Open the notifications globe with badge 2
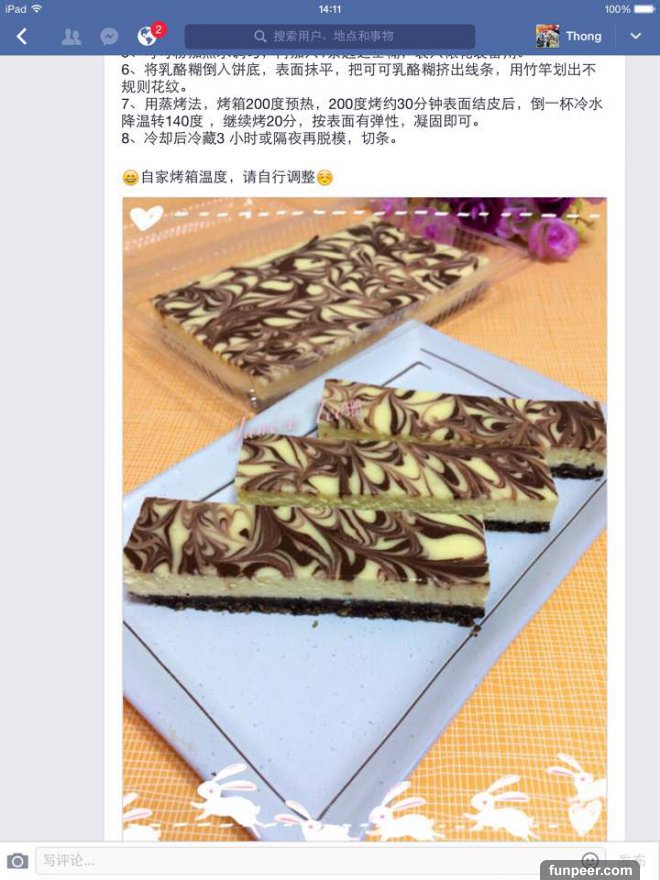The height and width of the screenshot is (880, 660). (x=149, y=36)
